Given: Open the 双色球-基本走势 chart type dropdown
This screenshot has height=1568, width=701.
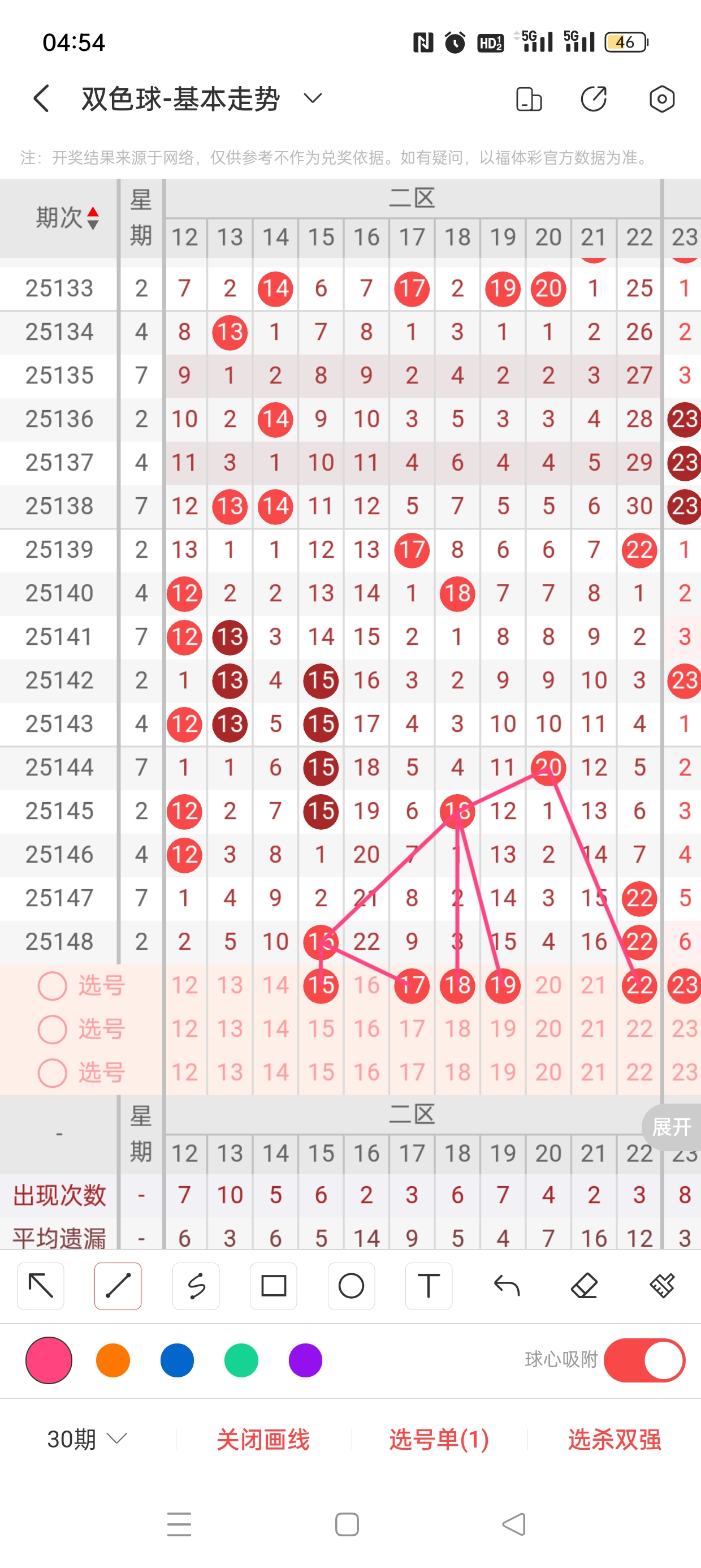Looking at the screenshot, I should (312, 98).
